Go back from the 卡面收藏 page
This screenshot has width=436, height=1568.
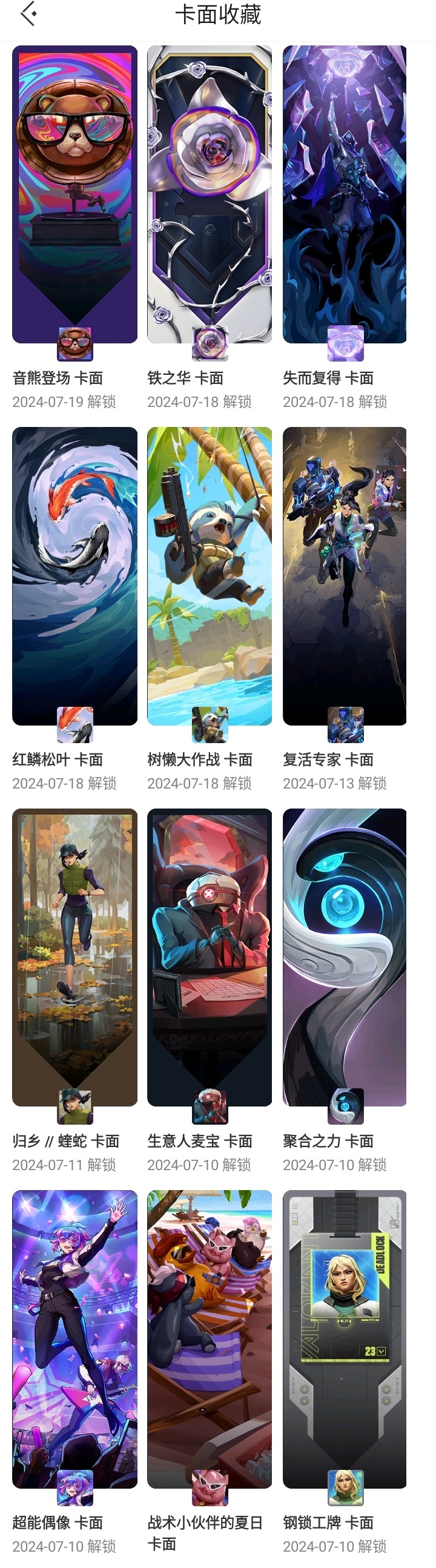(28, 15)
